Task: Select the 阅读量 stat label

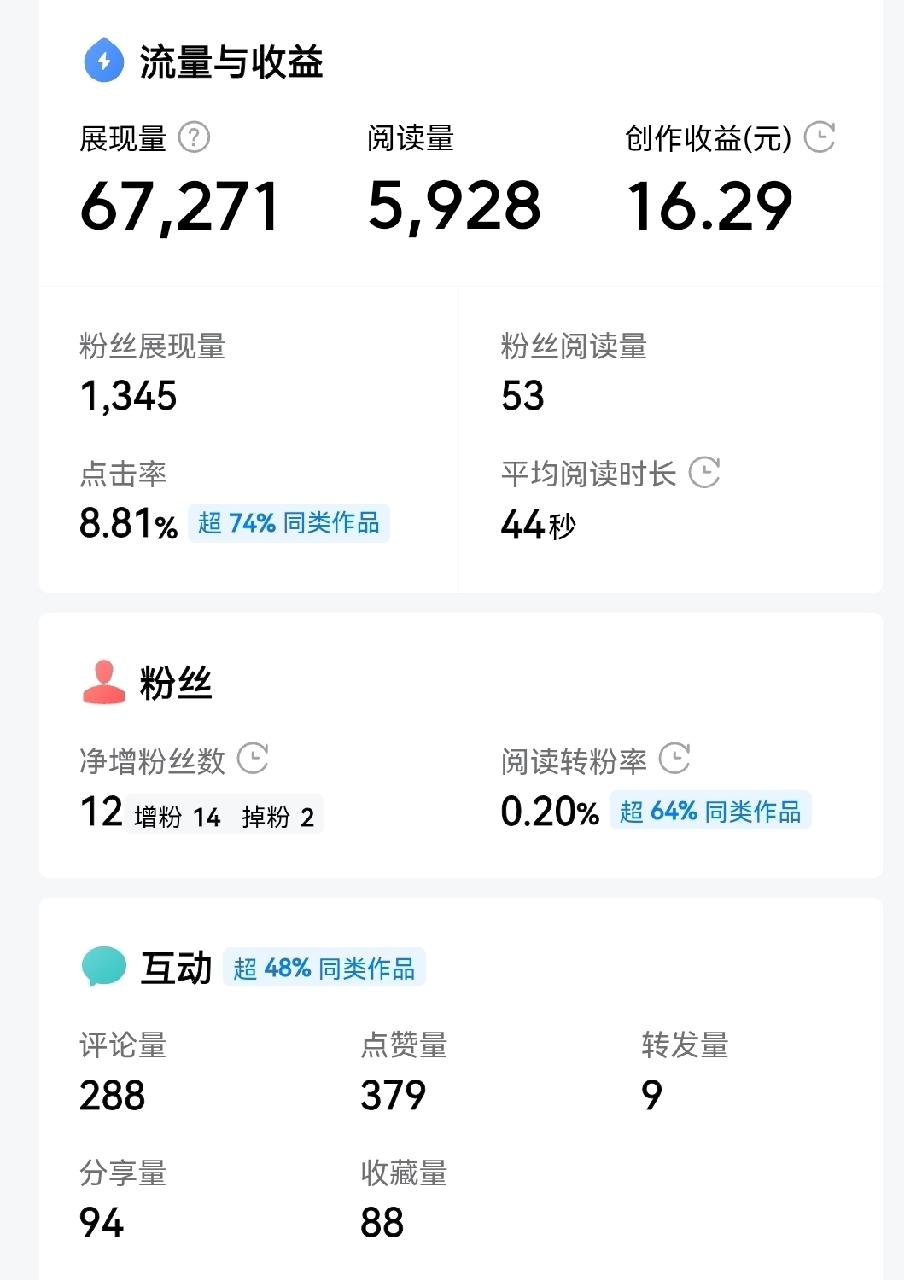Action: click(x=410, y=138)
